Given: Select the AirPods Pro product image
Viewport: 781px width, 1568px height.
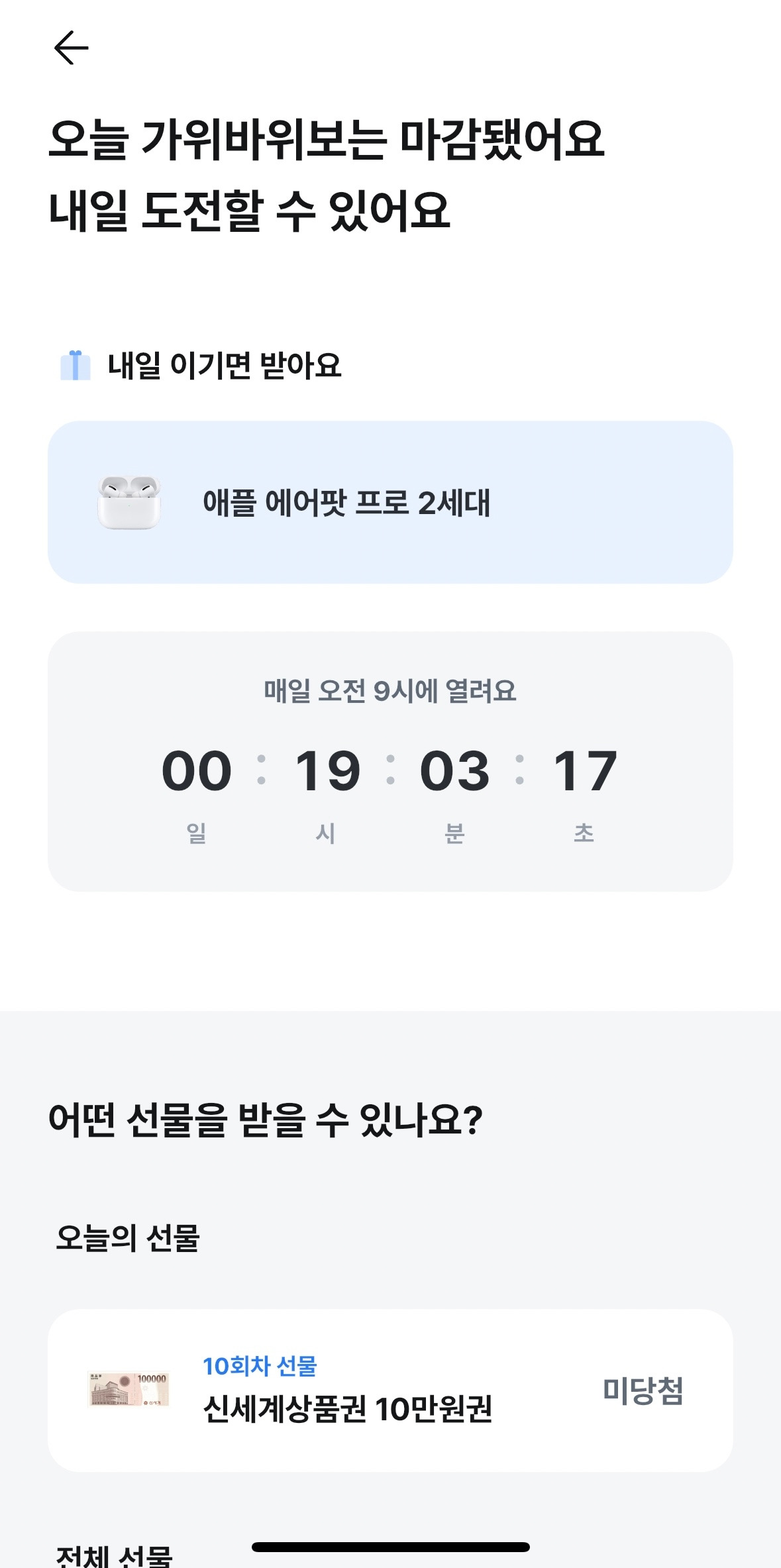Looking at the screenshot, I should pyautogui.click(x=127, y=503).
